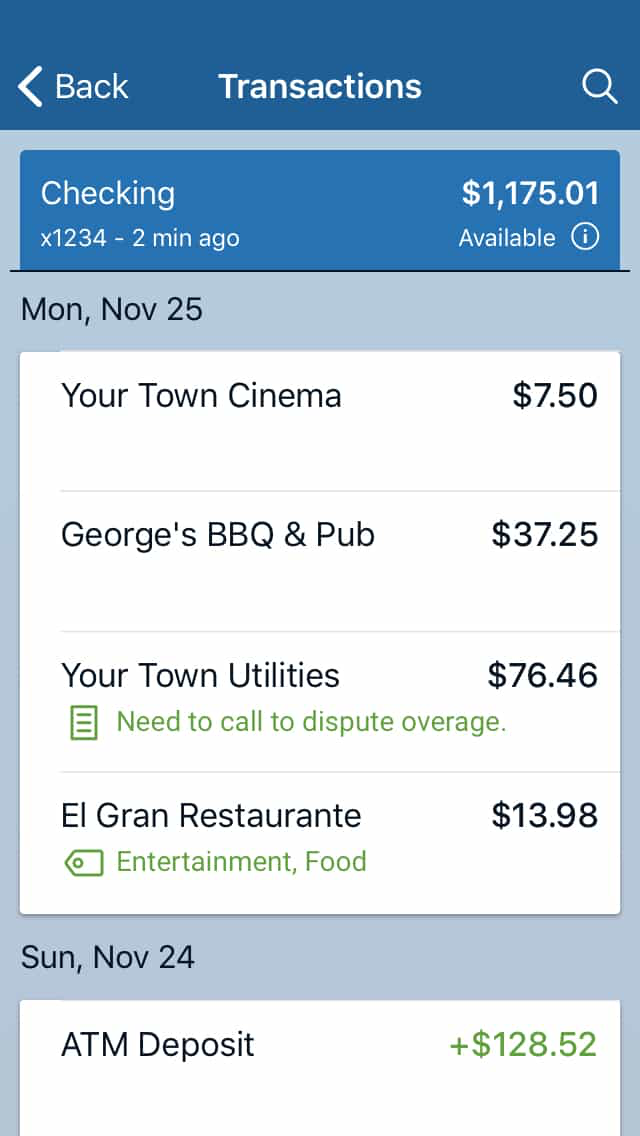Open transaction search magnifier
640x1136 pixels.
[x=599, y=87]
